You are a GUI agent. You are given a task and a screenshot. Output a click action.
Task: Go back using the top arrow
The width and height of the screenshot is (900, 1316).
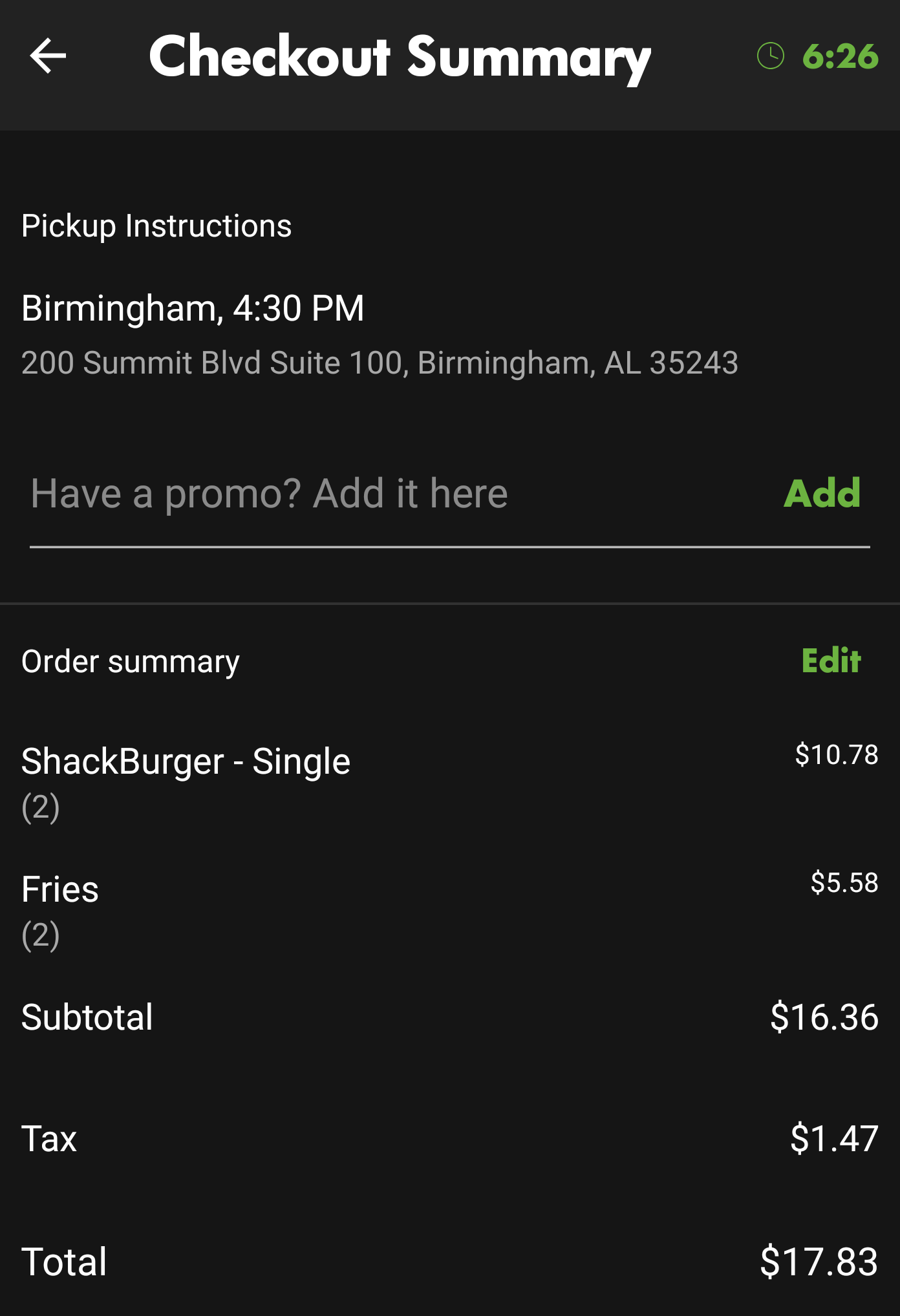coord(48,56)
